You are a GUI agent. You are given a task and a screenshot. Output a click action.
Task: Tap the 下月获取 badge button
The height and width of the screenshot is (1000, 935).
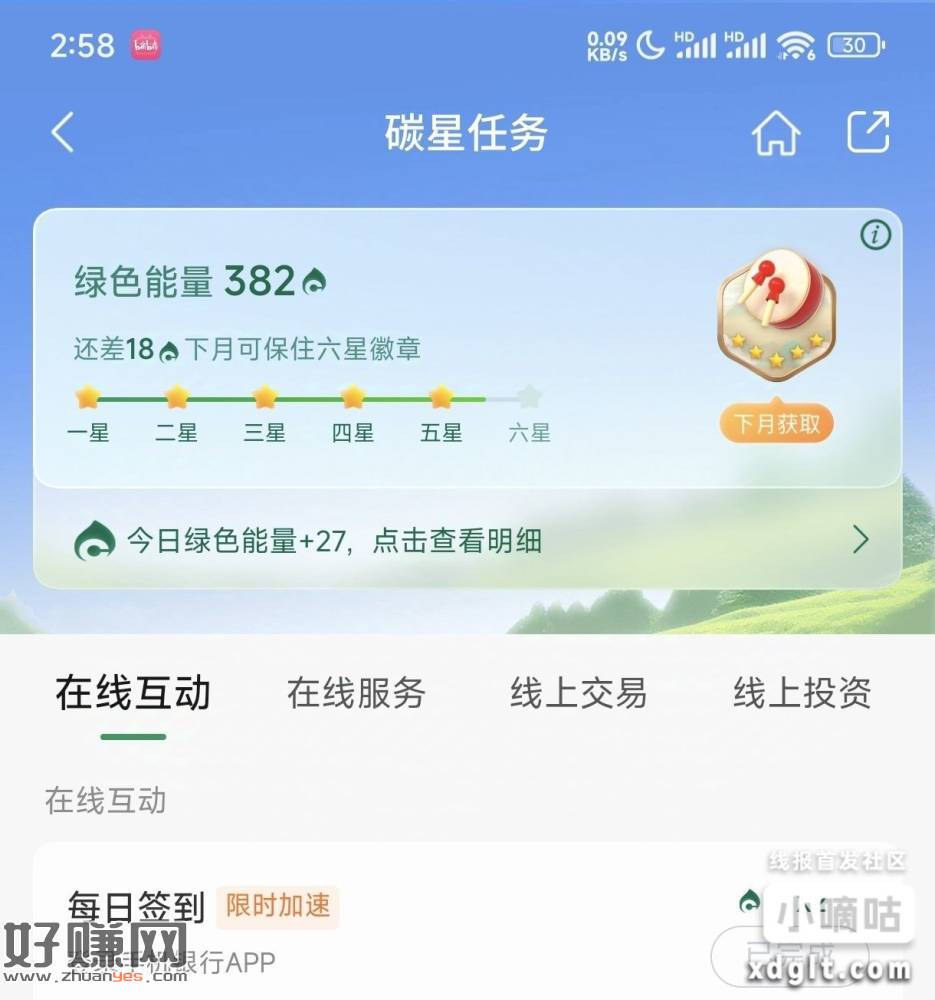pyautogui.click(x=776, y=424)
